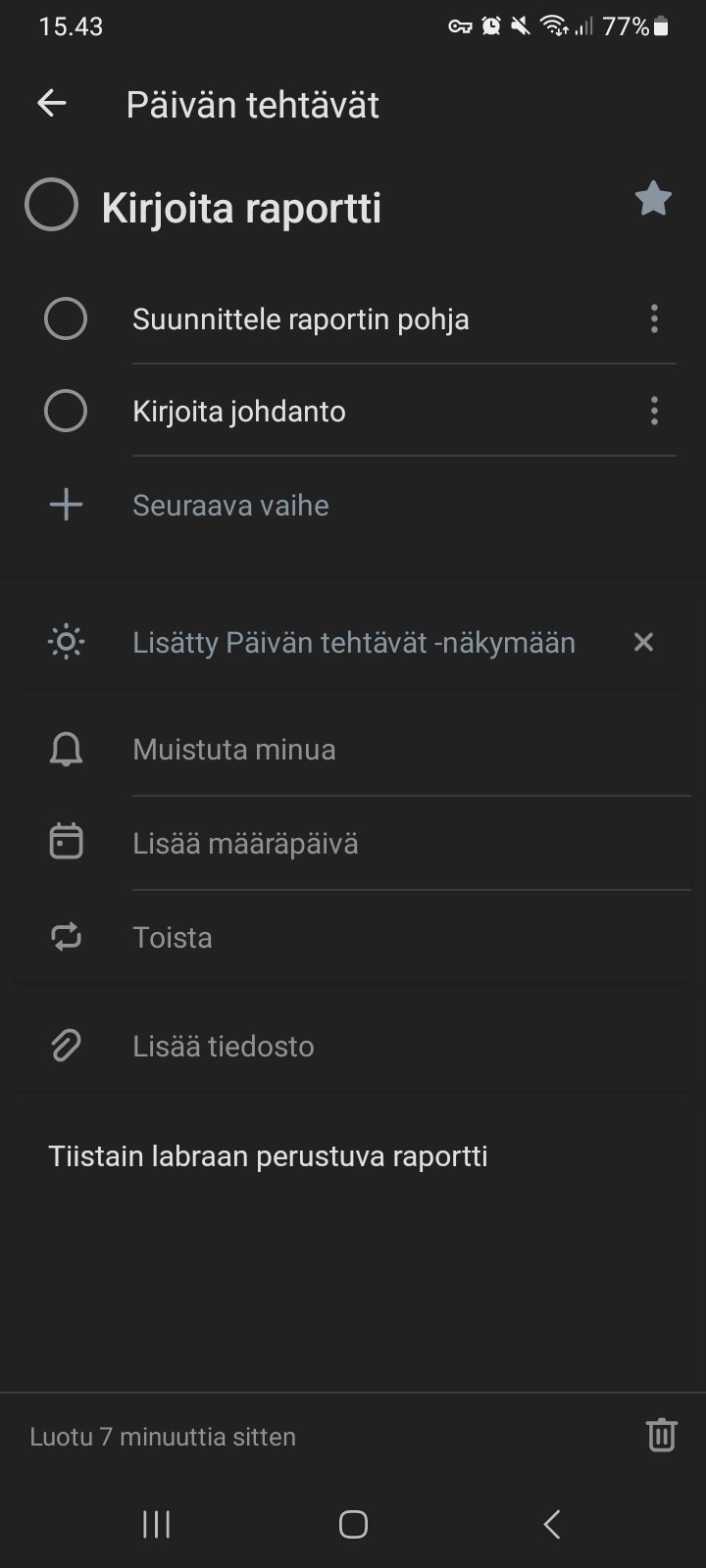
Task: Set a reminder with Muistuta minua
Action: (x=353, y=750)
